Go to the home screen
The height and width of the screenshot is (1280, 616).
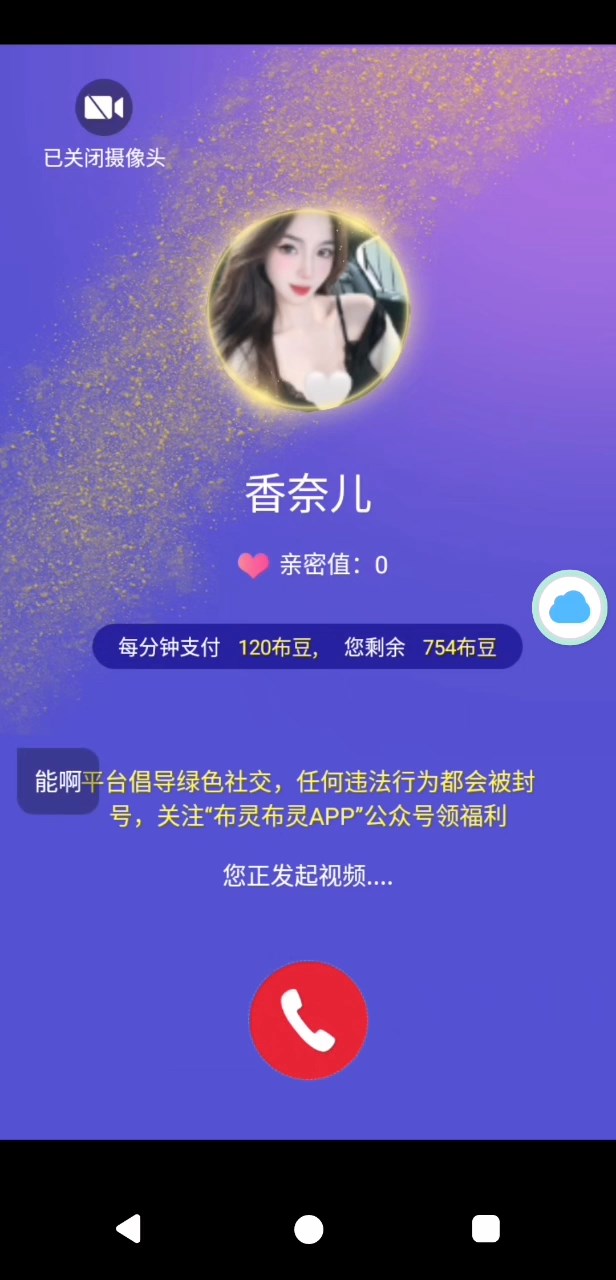click(308, 1228)
